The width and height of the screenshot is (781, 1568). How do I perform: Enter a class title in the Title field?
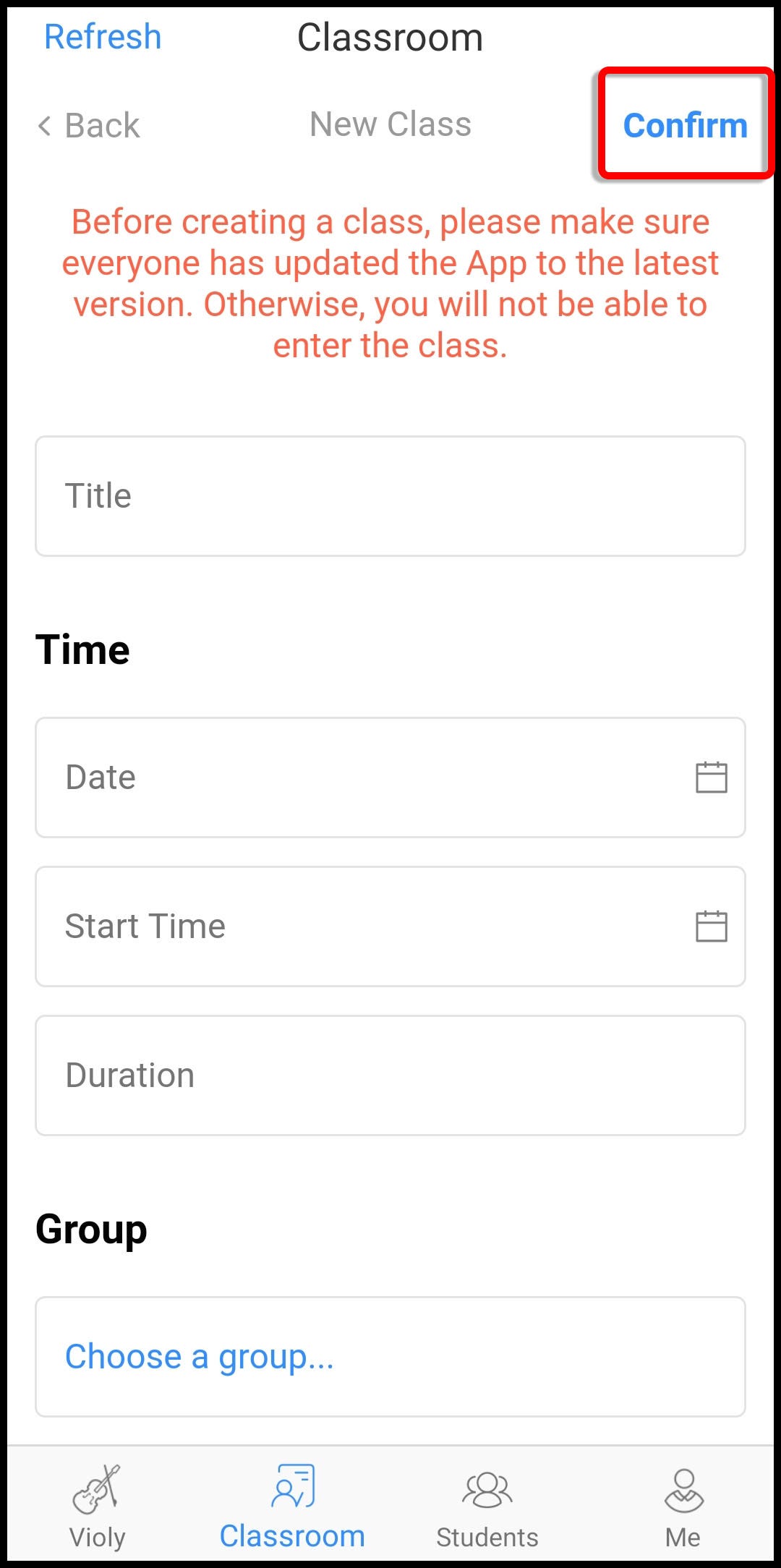click(390, 496)
